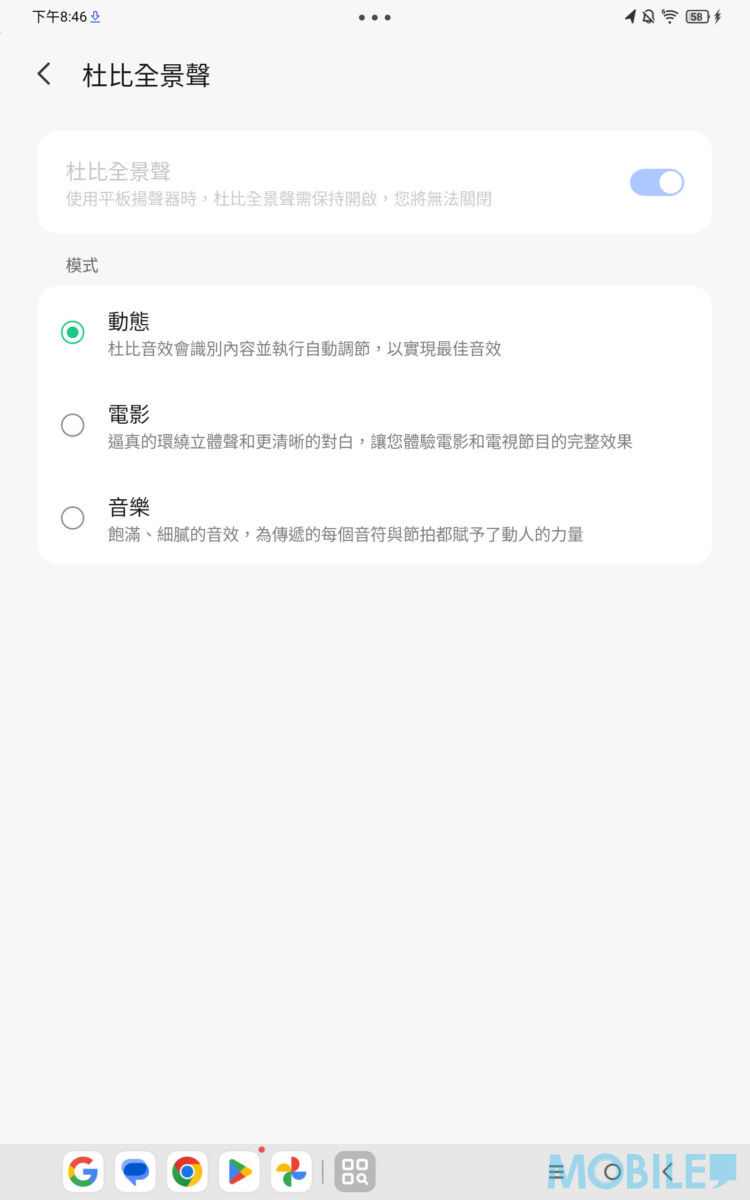Tap the 電影 option row label

(127, 414)
